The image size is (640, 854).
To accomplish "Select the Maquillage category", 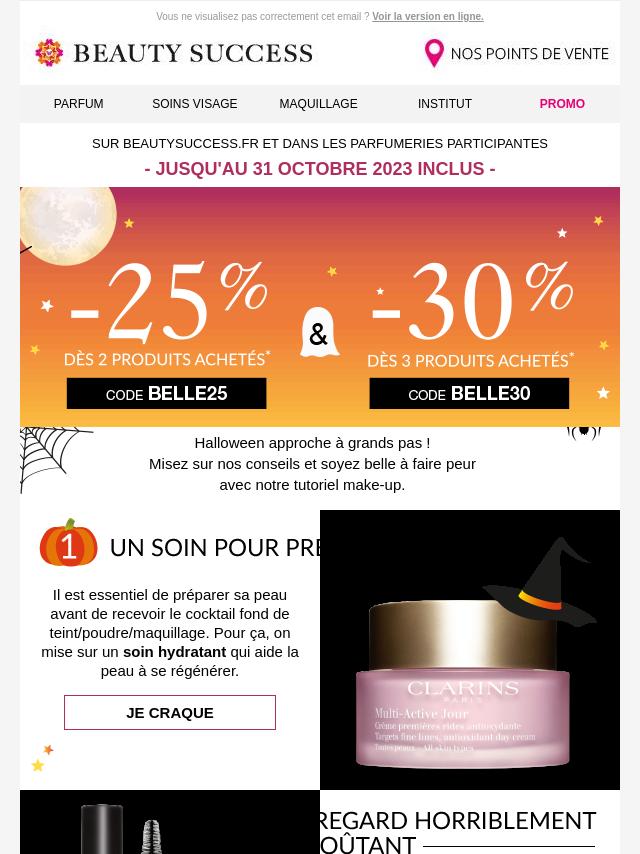I will pyautogui.click(x=318, y=104).
